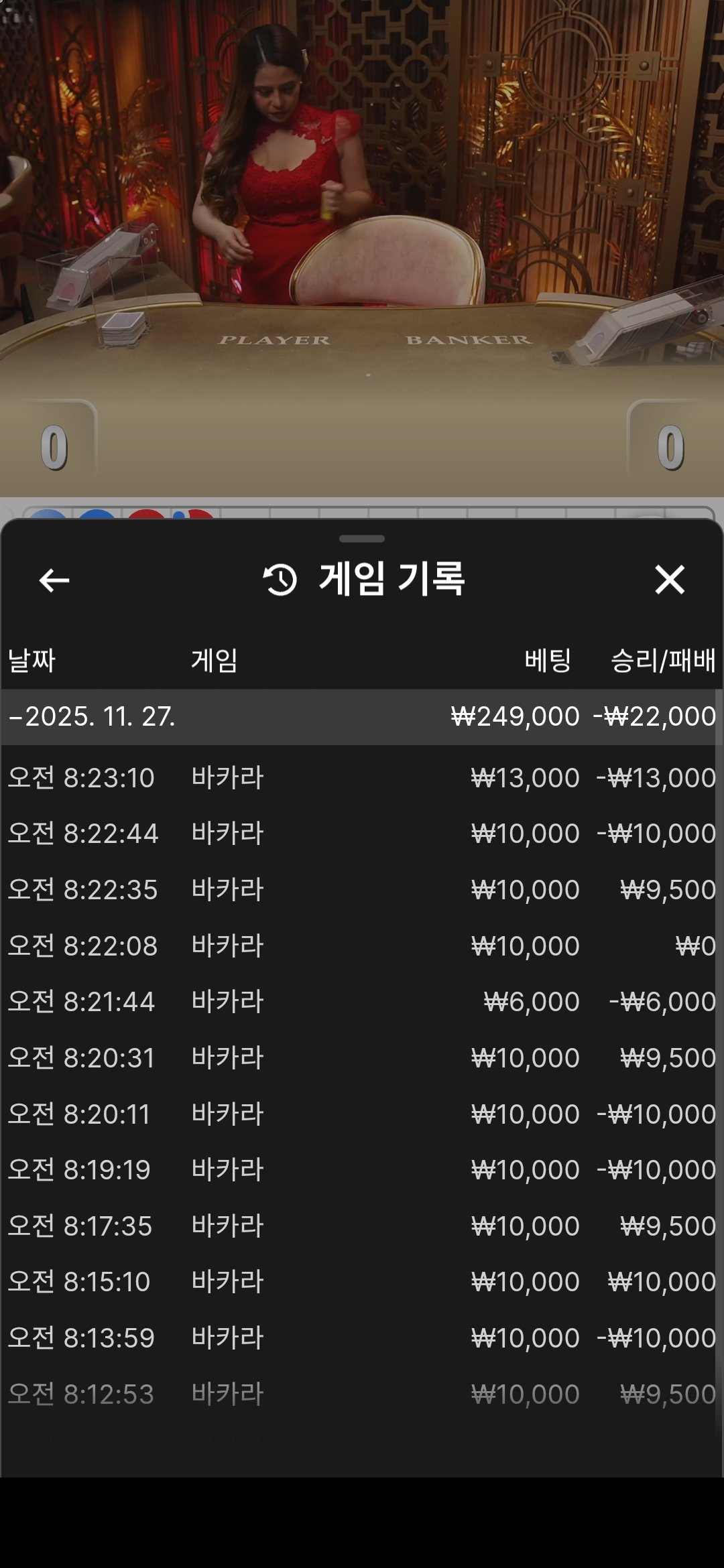The width and height of the screenshot is (724, 1568).
Task: Close the game history panel
Action: click(669, 580)
